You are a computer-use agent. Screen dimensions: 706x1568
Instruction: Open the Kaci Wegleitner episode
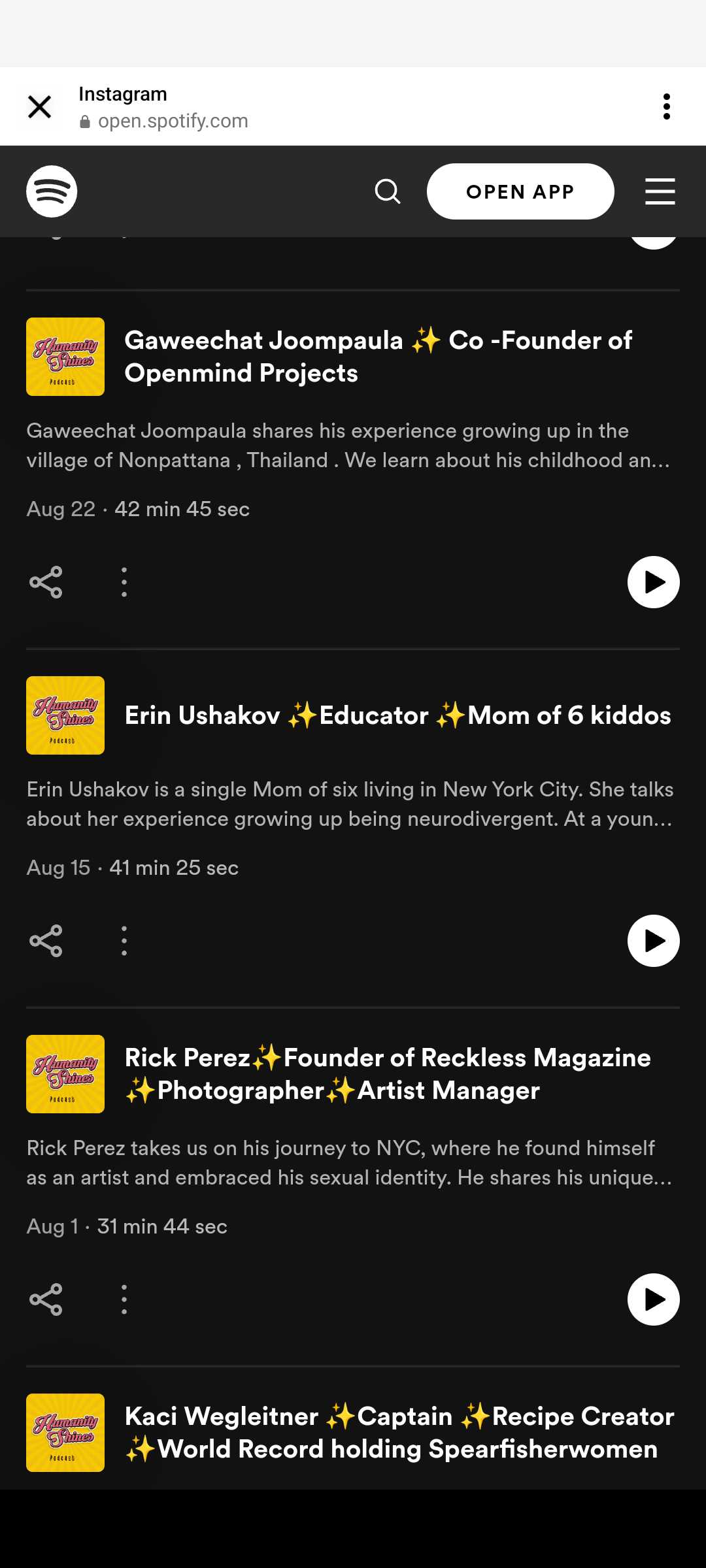tap(399, 1433)
